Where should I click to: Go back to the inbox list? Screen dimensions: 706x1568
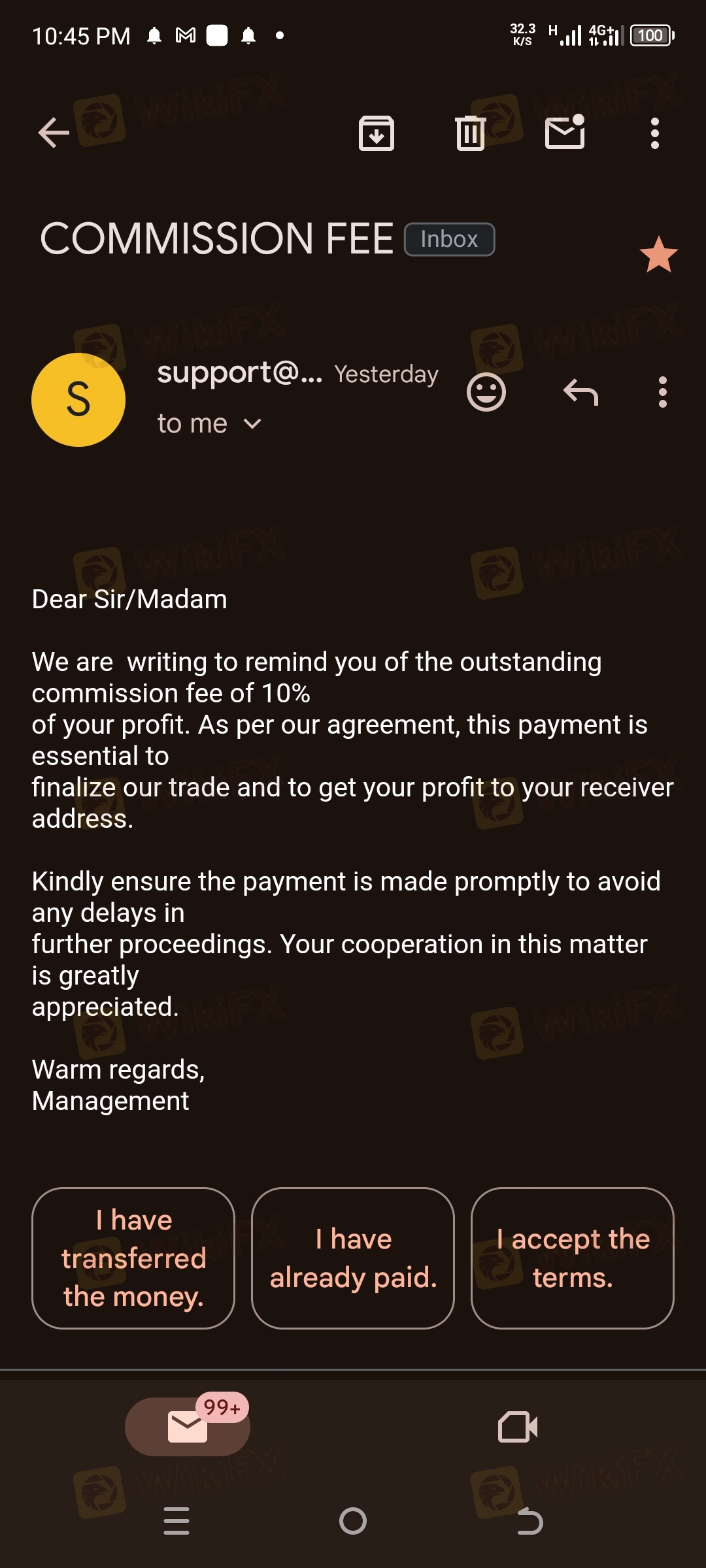pos(54,133)
